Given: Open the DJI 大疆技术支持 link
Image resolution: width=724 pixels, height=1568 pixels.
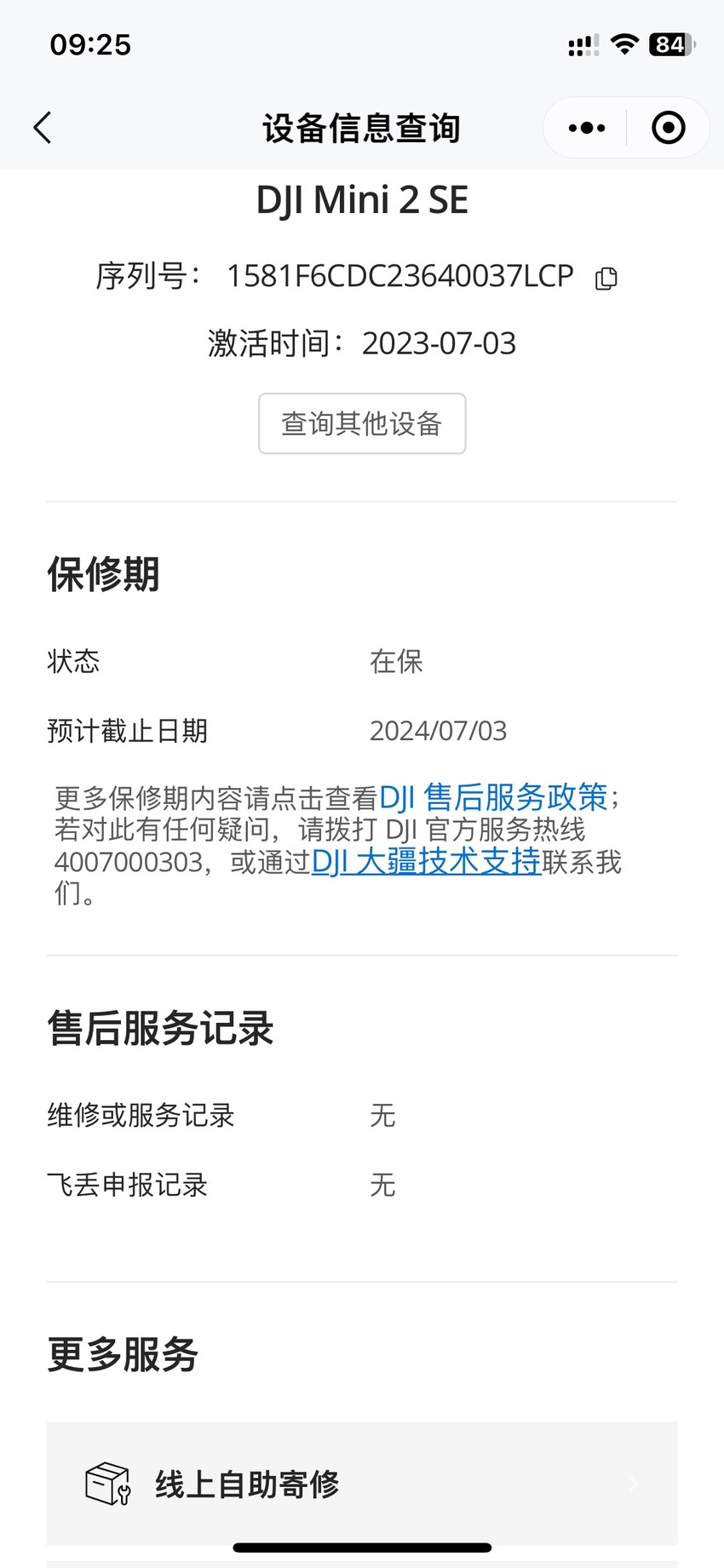Looking at the screenshot, I should pyautogui.click(x=426, y=862).
